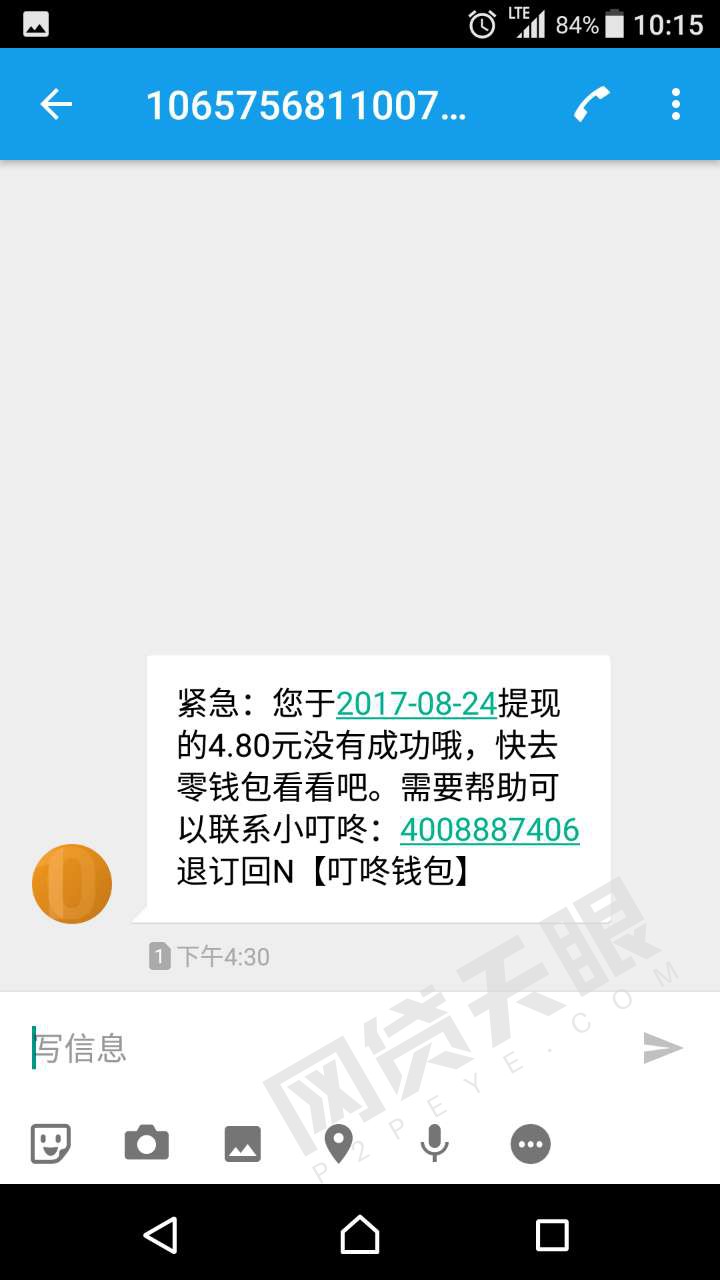720x1280 pixels.
Task: Show more attachment options
Action: click(x=530, y=1143)
